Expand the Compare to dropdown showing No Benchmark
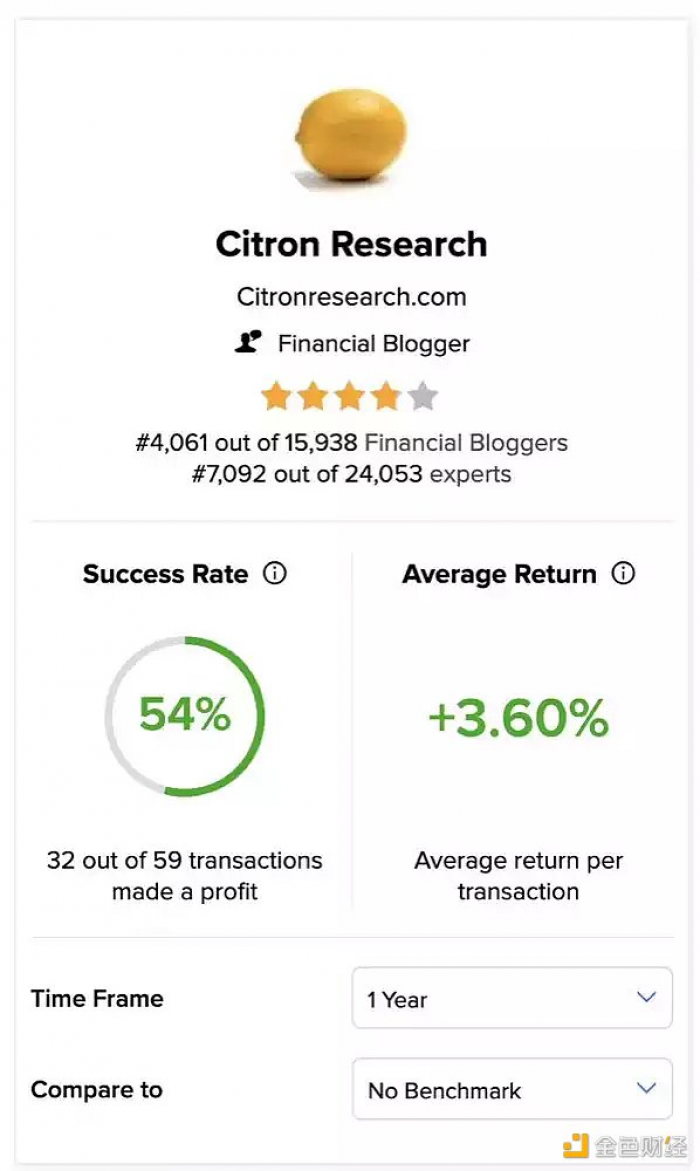 (512, 1090)
